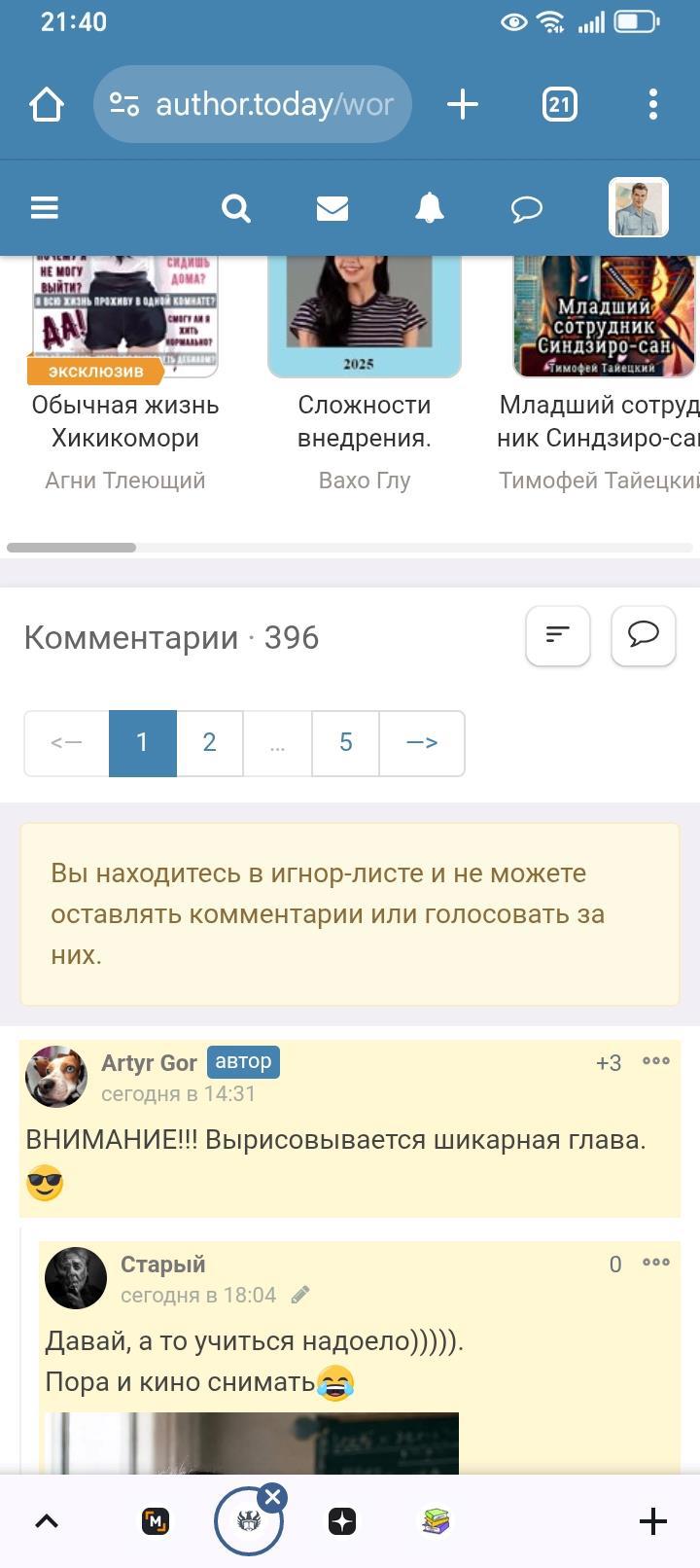Open the profile avatar menu
The height and width of the screenshot is (1568, 700).
click(639, 207)
